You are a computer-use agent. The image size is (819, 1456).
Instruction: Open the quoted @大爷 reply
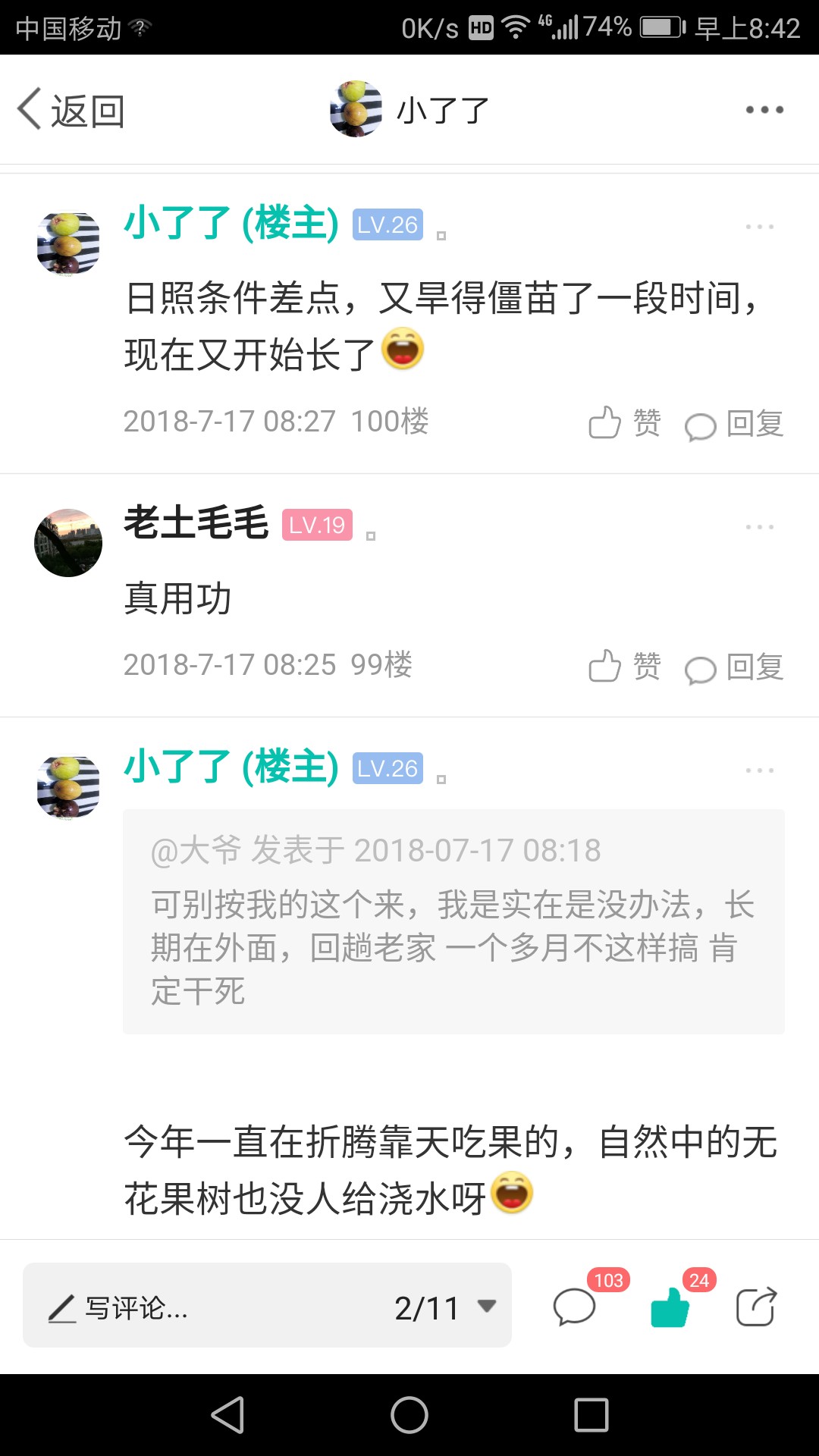click(453, 921)
